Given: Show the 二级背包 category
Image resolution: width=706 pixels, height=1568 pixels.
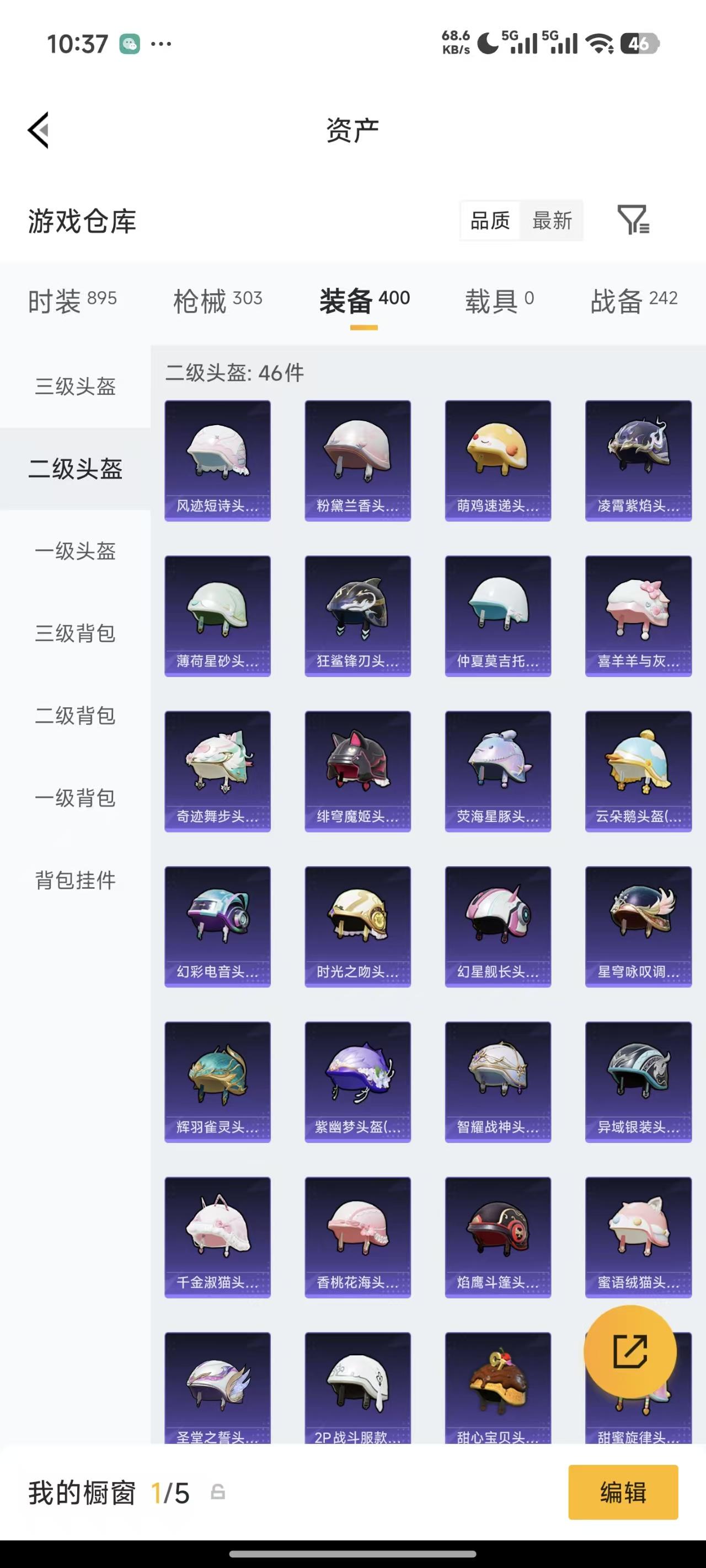Looking at the screenshot, I should [75, 716].
